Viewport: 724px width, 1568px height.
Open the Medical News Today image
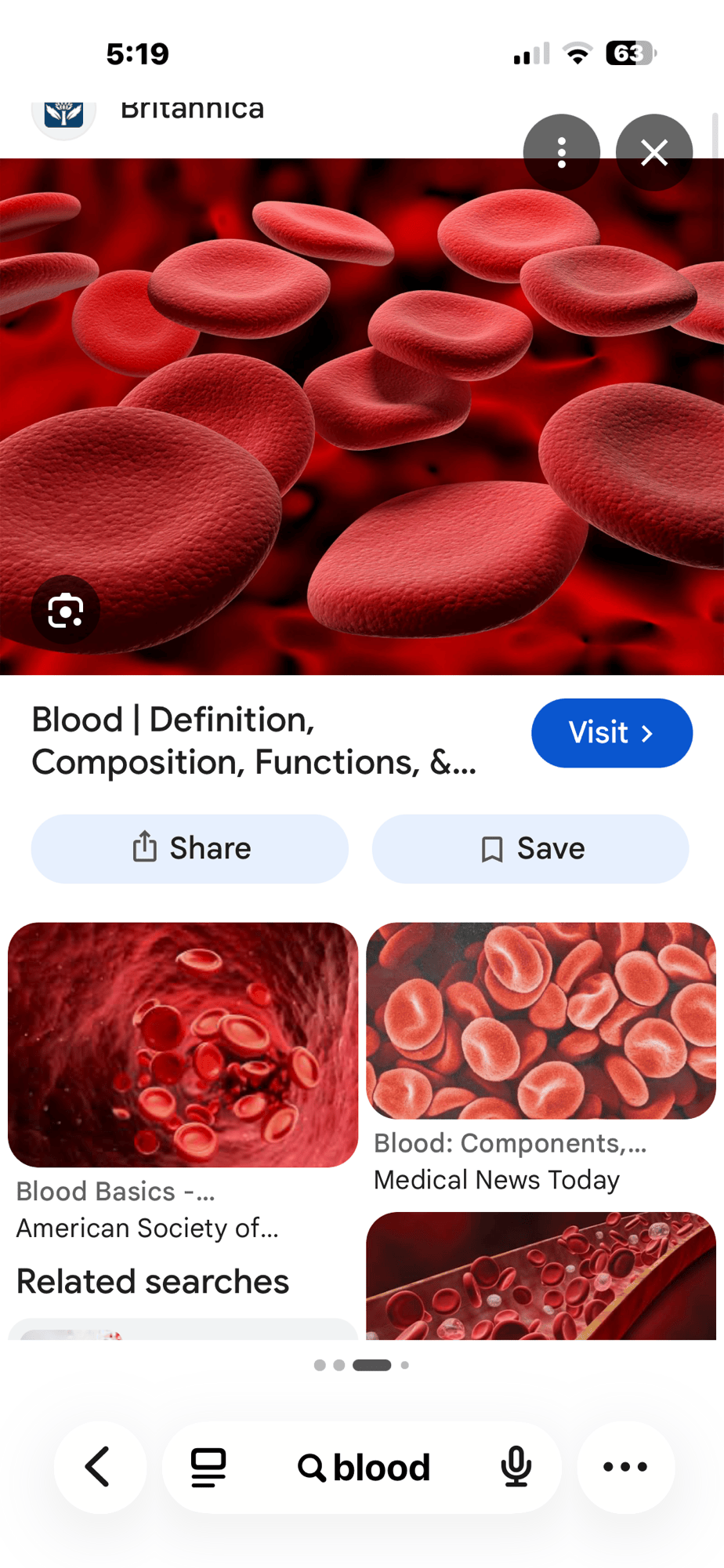pos(541,1020)
